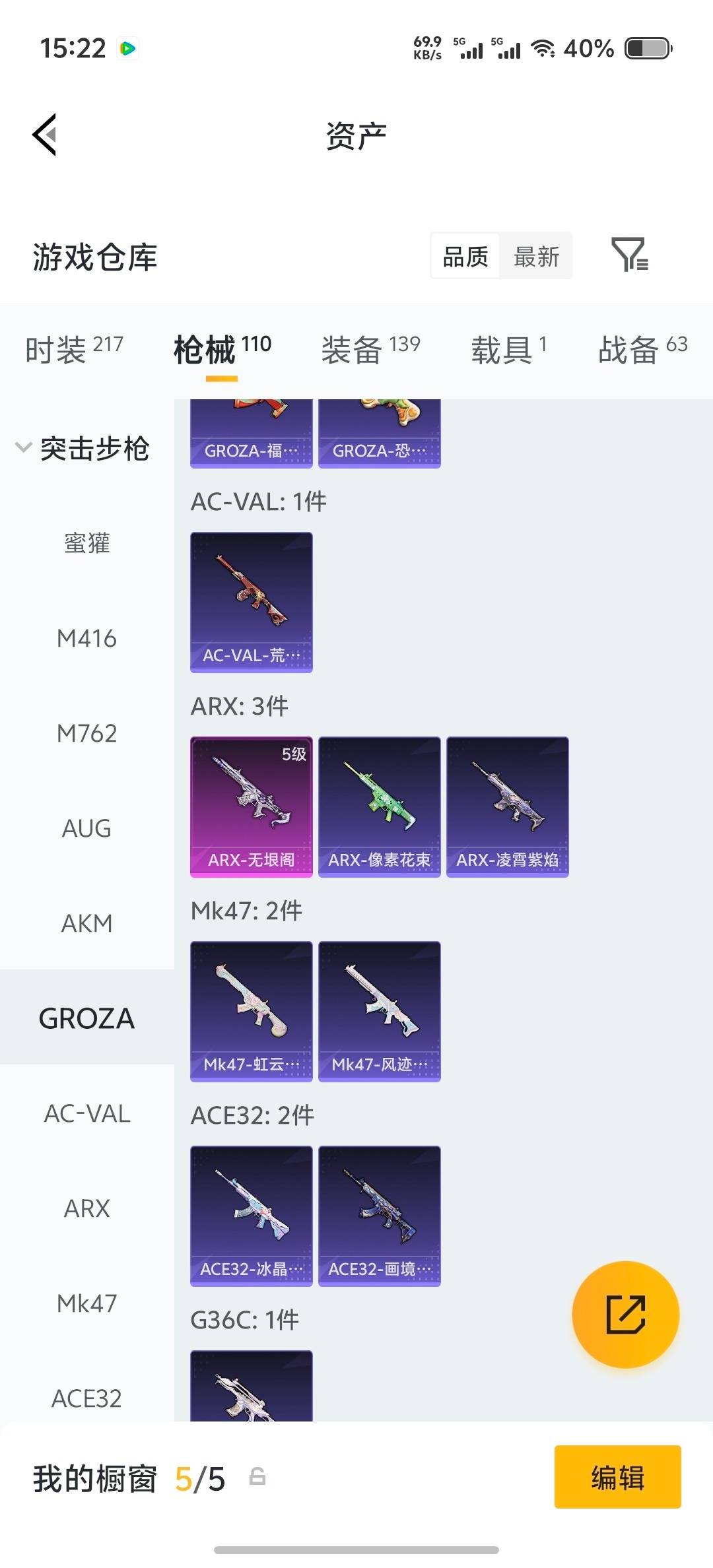Select 蜜獾 in the weapon sidebar
Screen dimensions: 713x1568
click(x=86, y=543)
